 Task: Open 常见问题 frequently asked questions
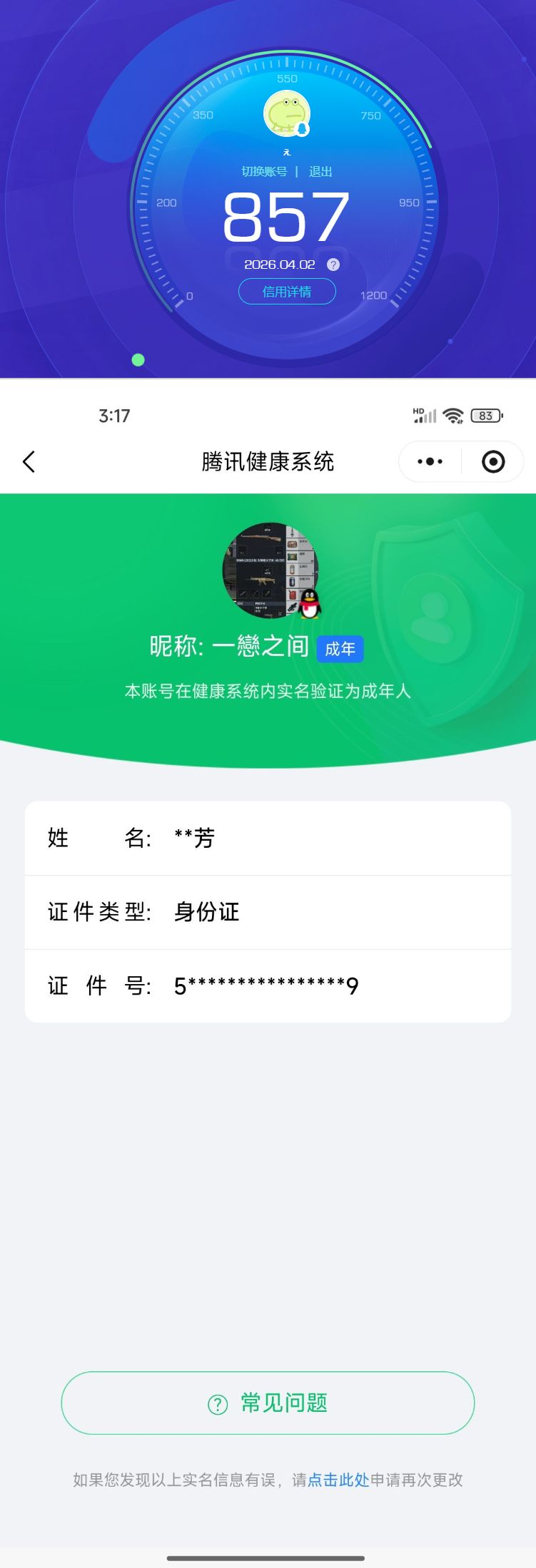(x=268, y=1402)
